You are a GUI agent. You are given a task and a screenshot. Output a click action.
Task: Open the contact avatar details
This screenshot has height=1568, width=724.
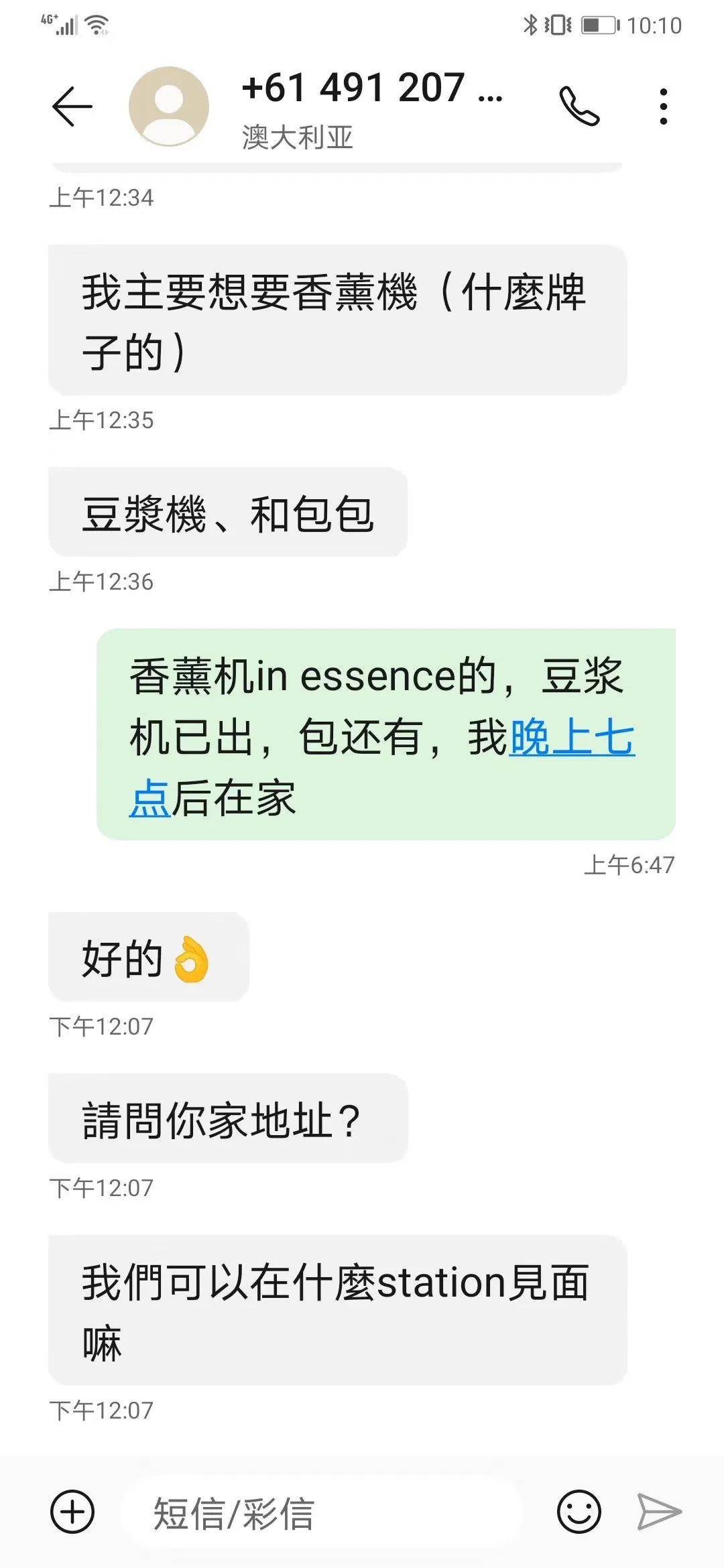pyautogui.click(x=169, y=107)
